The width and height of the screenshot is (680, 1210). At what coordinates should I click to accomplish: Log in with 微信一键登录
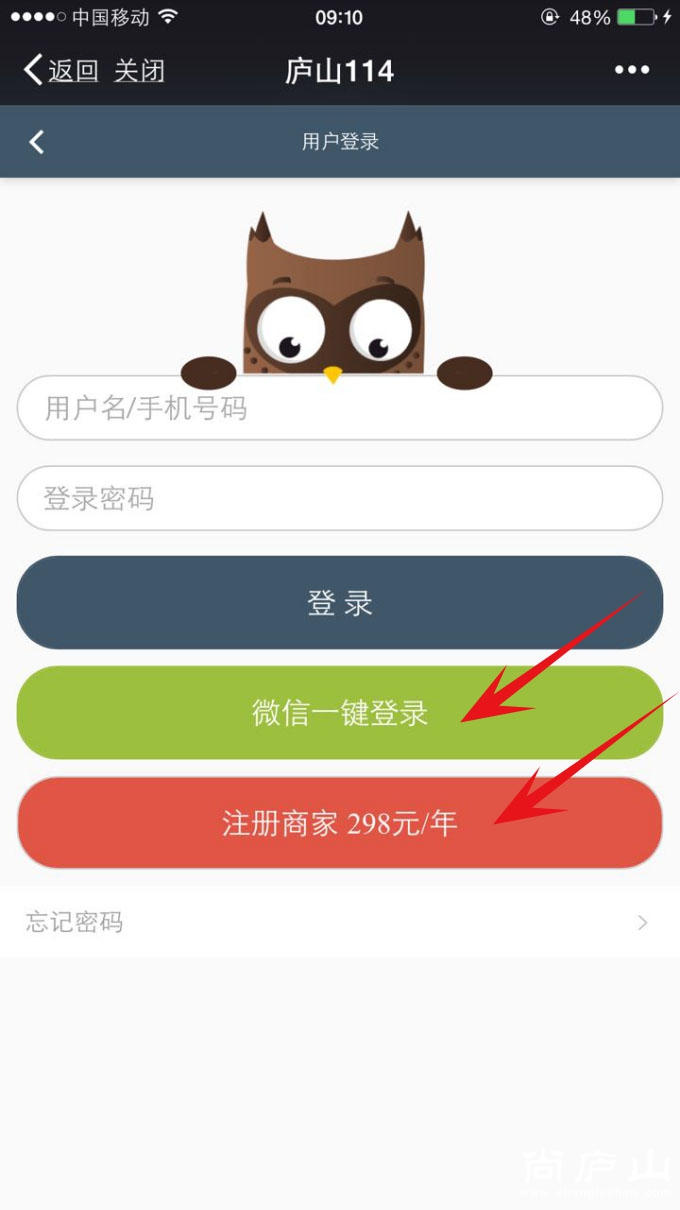click(340, 712)
